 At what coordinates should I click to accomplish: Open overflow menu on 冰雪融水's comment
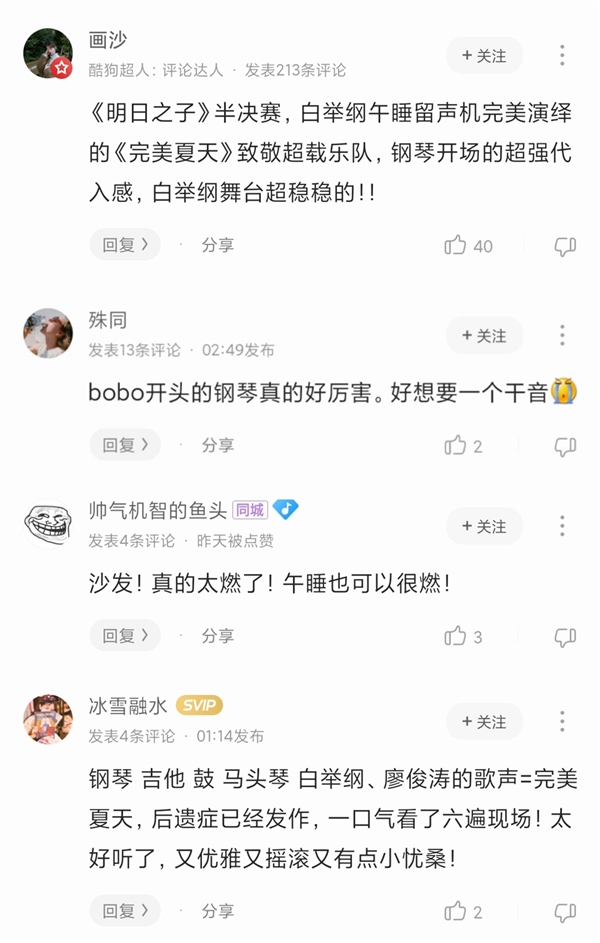[x=563, y=722]
